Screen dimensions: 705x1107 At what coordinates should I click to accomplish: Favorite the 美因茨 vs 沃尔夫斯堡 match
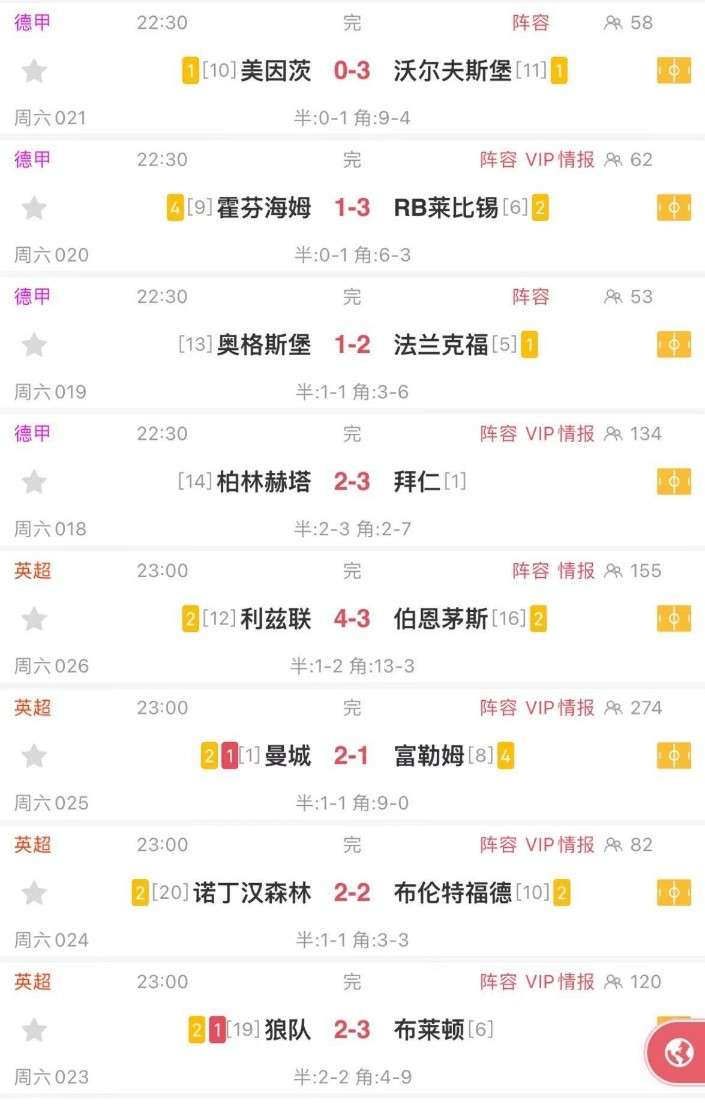tap(34, 71)
